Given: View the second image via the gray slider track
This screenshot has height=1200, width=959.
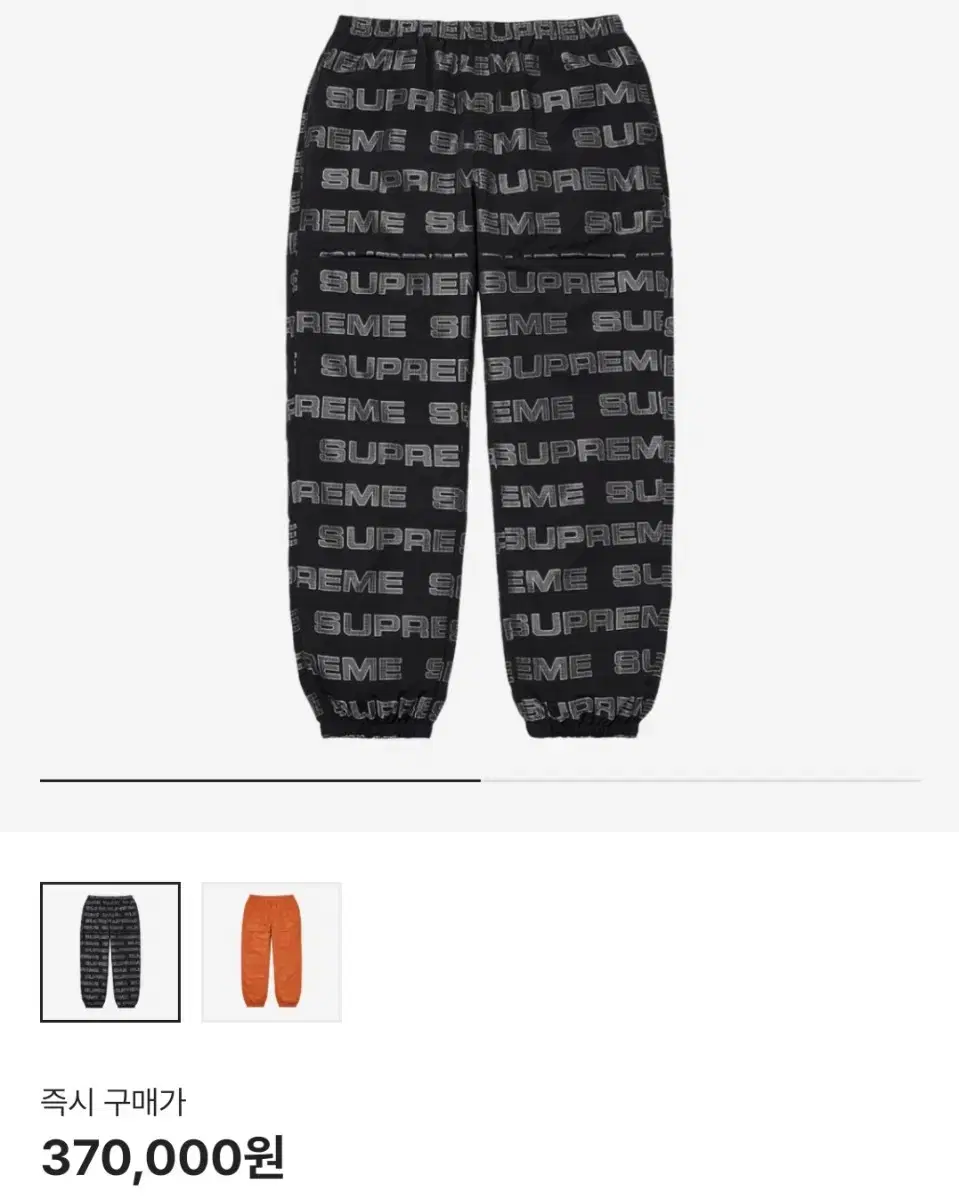Looking at the screenshot, I should pos(700,775).
